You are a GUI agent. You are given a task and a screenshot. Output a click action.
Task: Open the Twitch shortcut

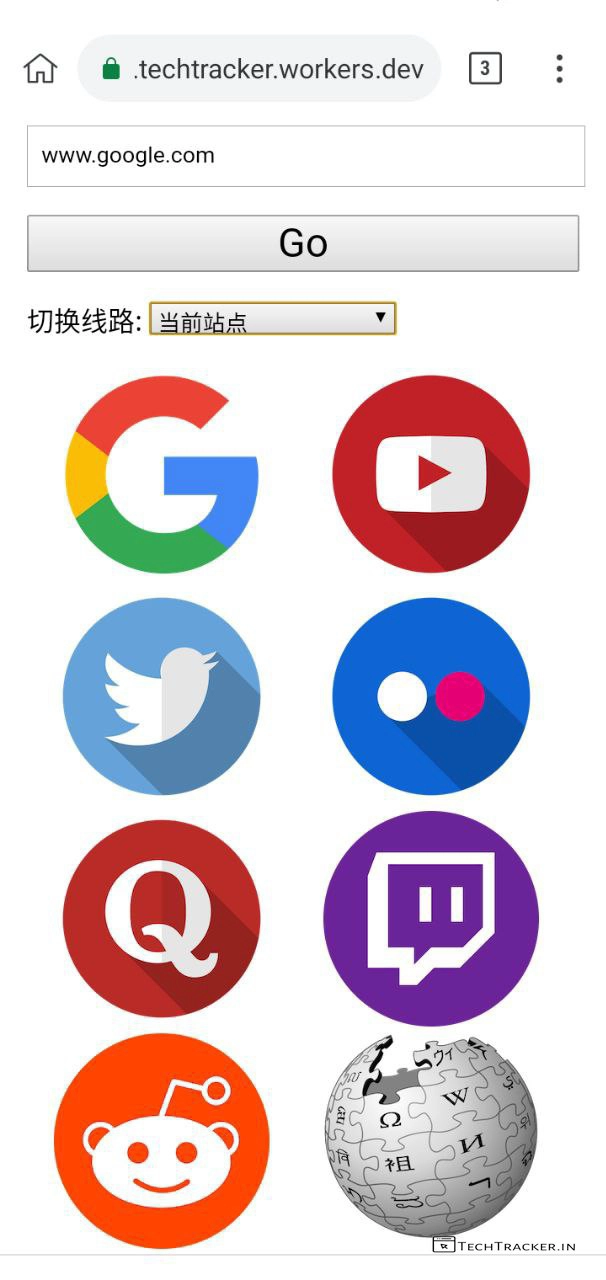coord(431,918)
